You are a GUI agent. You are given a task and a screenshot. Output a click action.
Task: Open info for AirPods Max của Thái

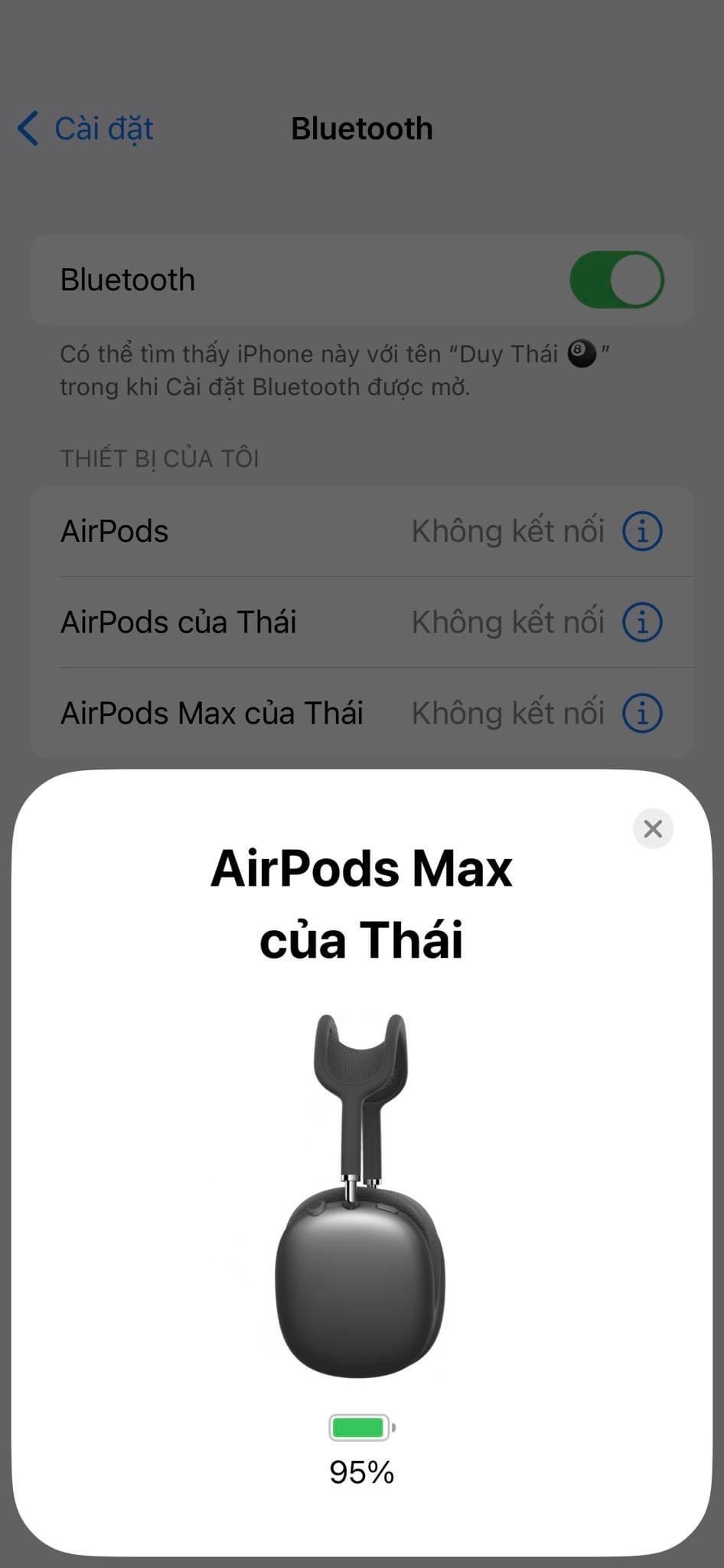coord(642,714)
